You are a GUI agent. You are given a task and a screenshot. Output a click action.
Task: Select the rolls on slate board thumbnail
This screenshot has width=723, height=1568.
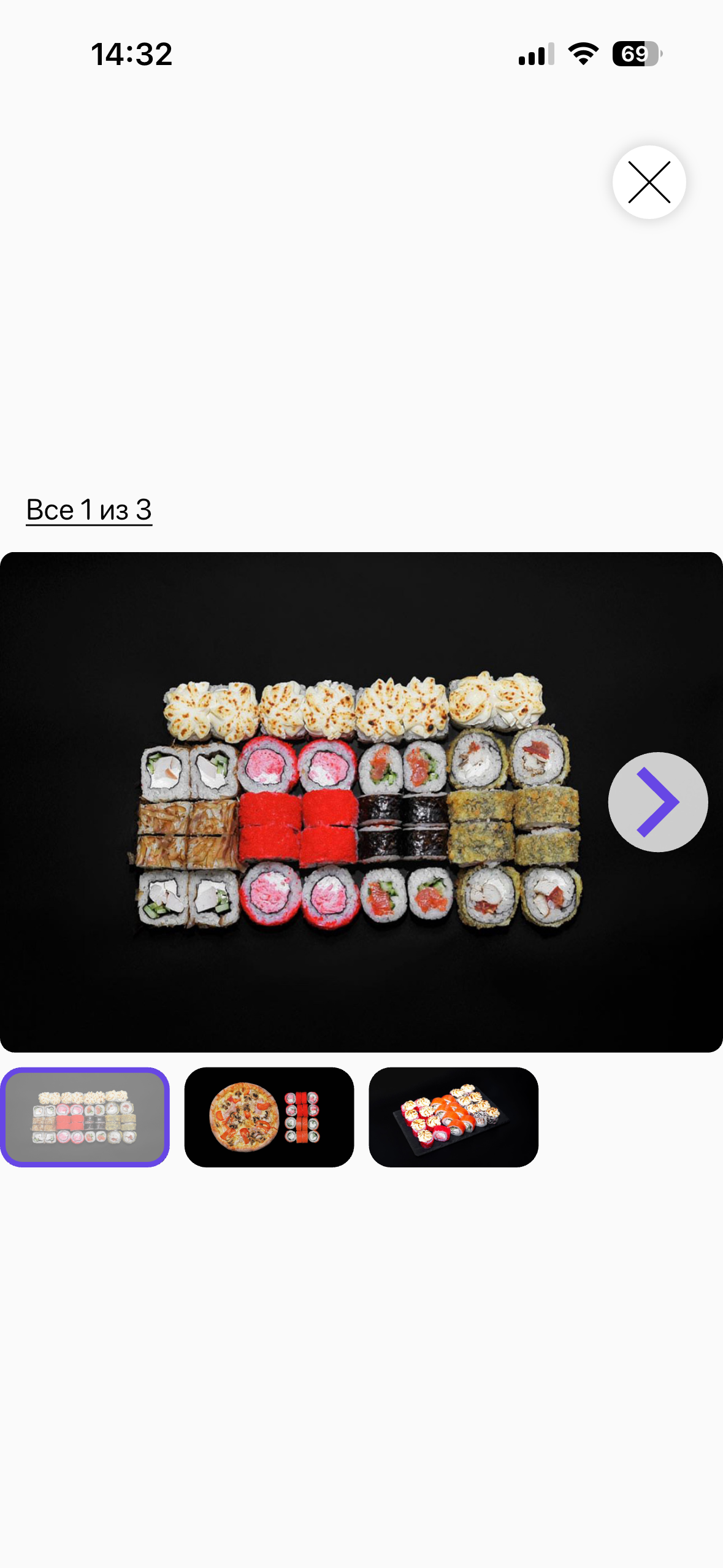(x=453, y=1117)
